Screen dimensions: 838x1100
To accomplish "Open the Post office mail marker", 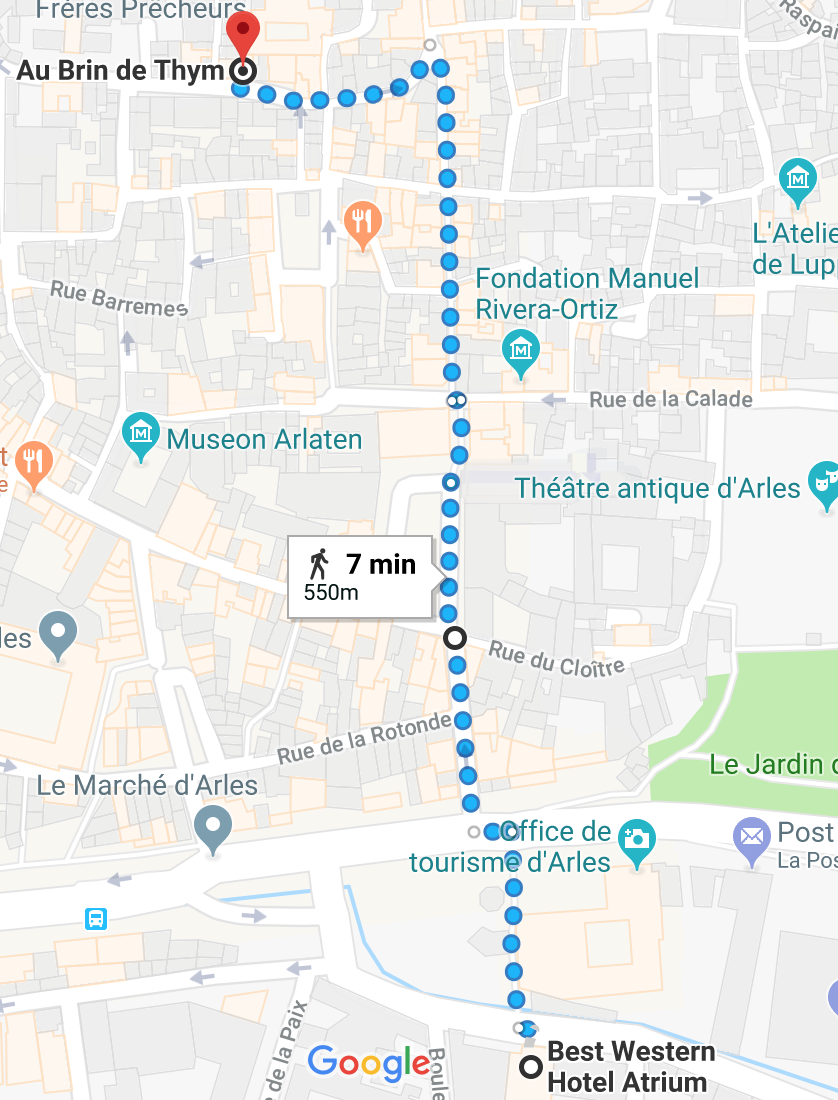I will click(751, 838).
